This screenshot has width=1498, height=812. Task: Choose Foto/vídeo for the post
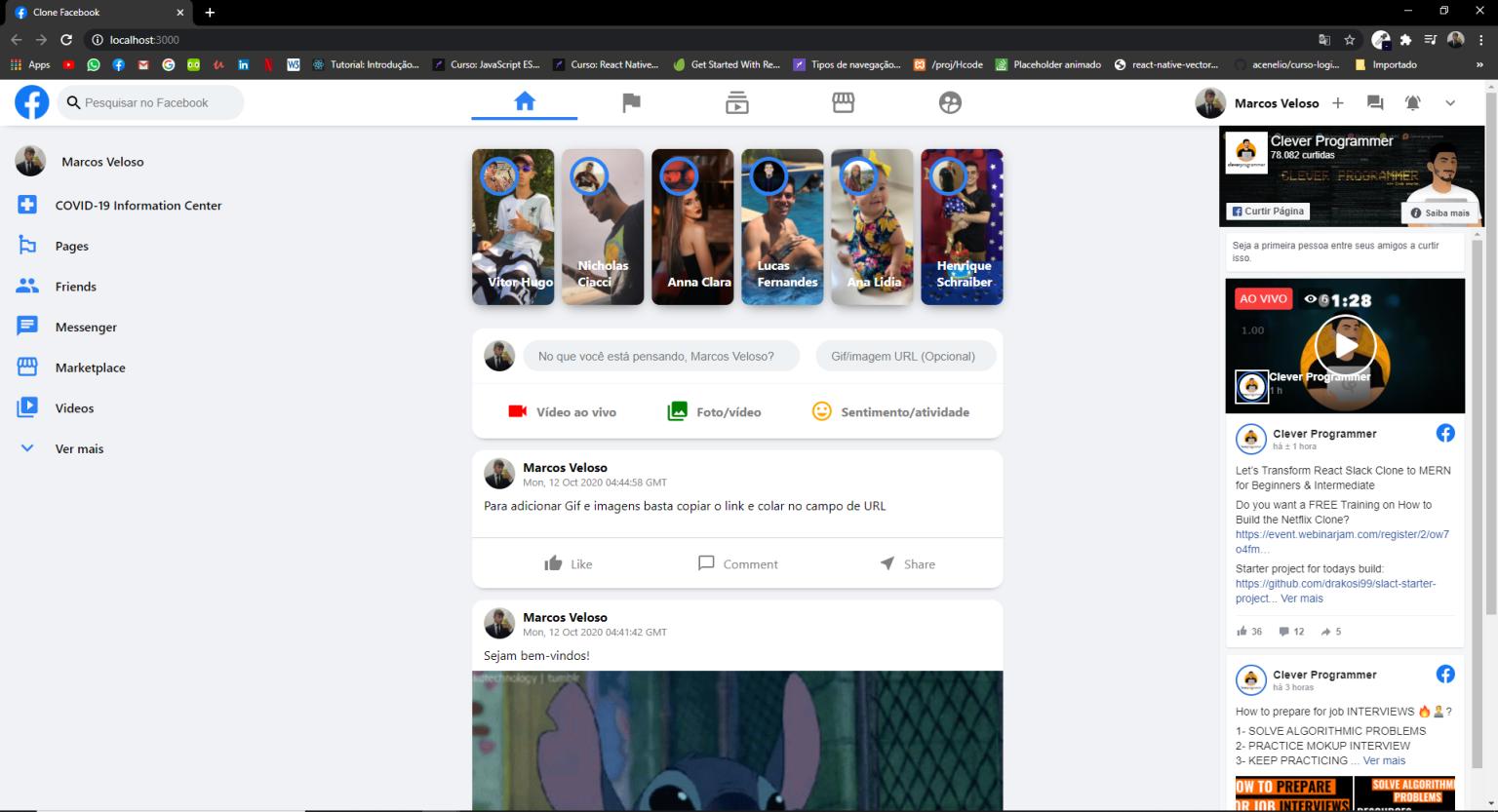[x=714, y=411]
